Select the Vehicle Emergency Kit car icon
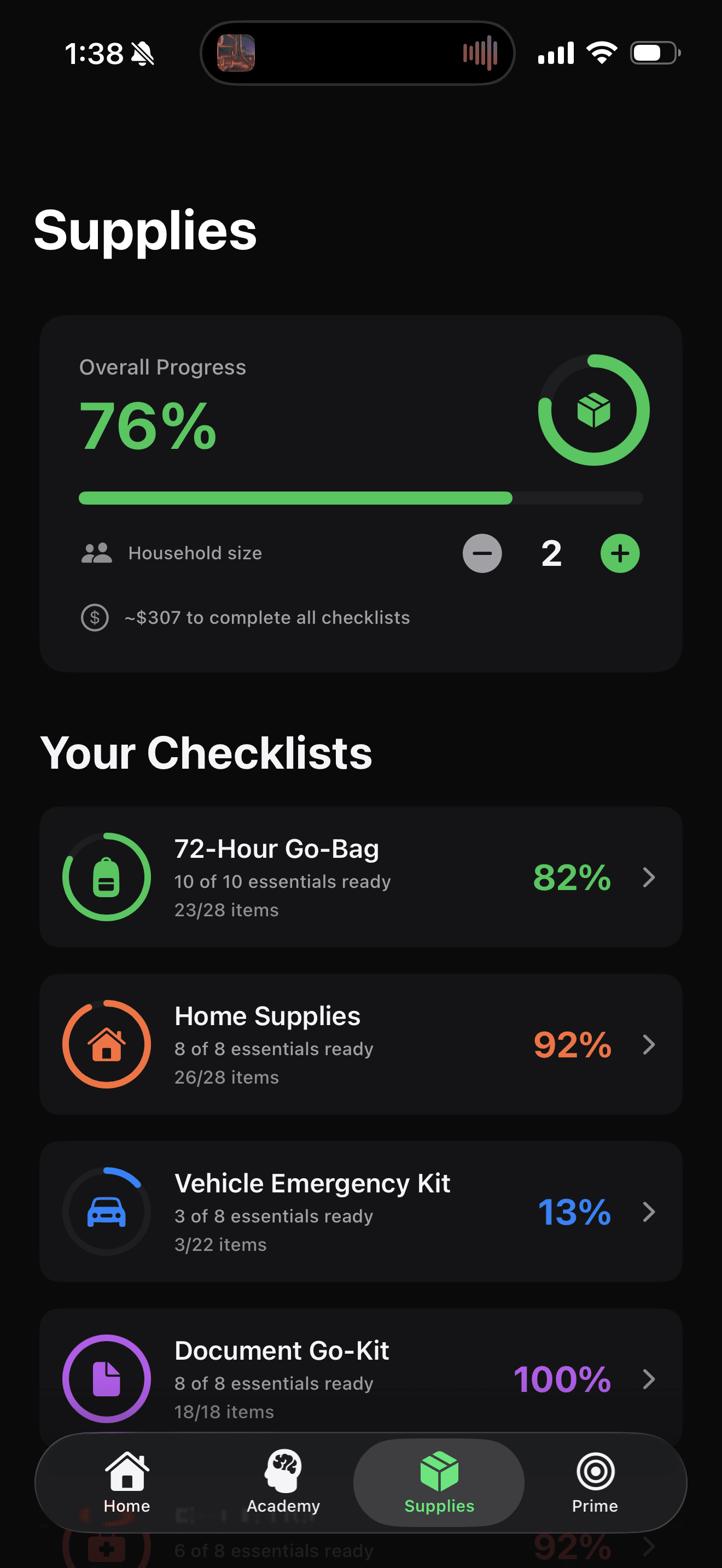722x1568 pixels. coord(106,1213)
